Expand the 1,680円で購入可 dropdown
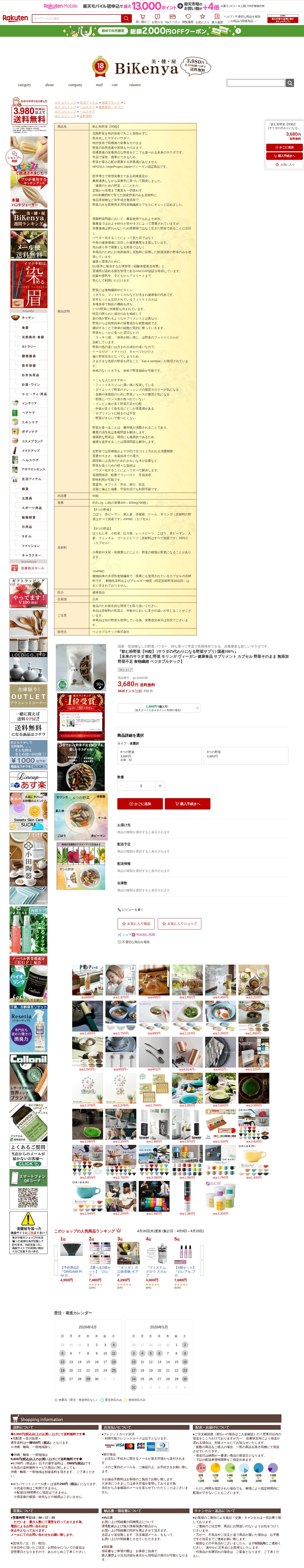This screenshot has height=1568, width=304. click(x=159, y=708)
